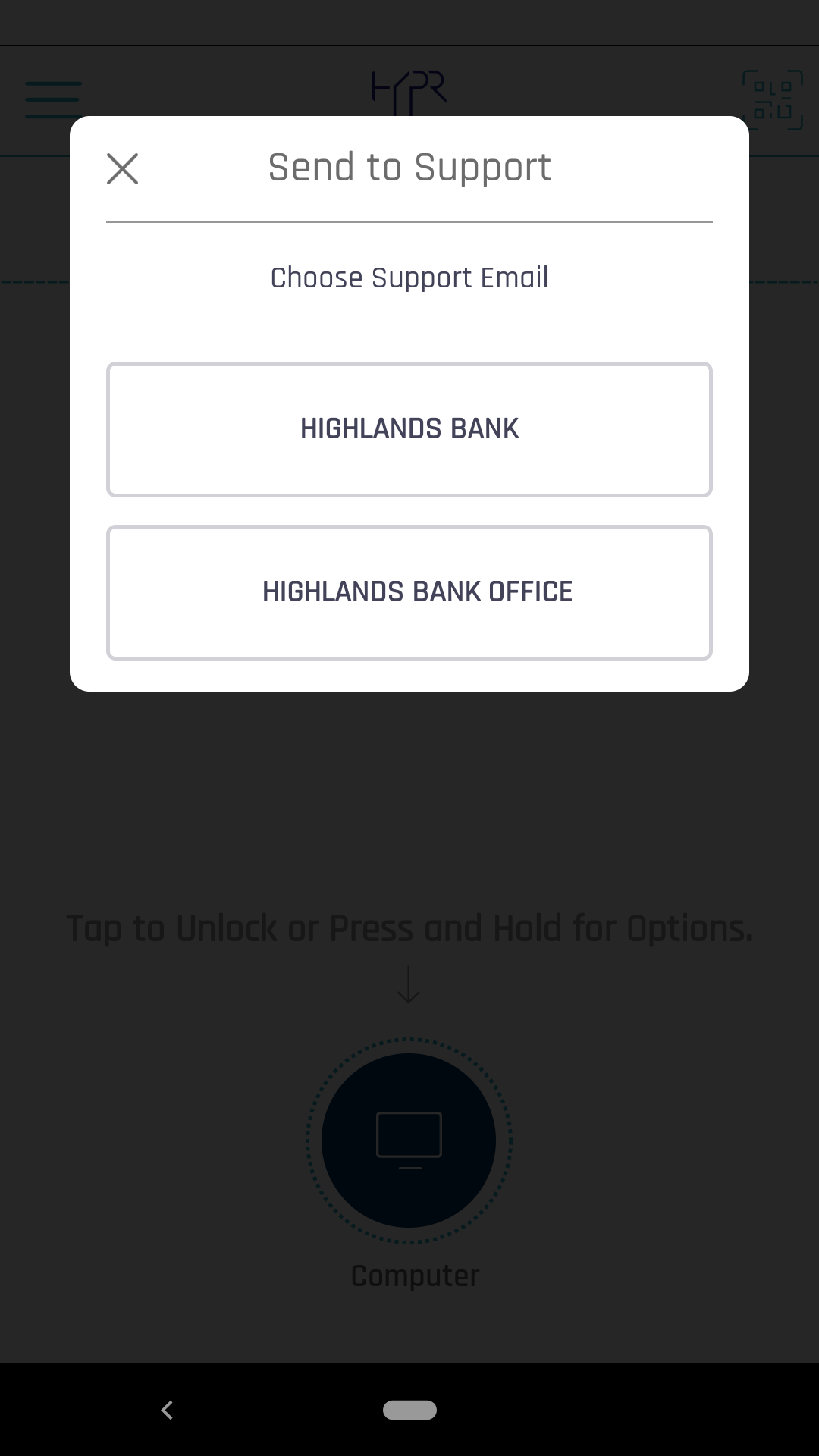The height and width of the screenshot is (1456, 819).
Task: Choose Highlands Bank Office support email
Action: [x=409, y=592]
